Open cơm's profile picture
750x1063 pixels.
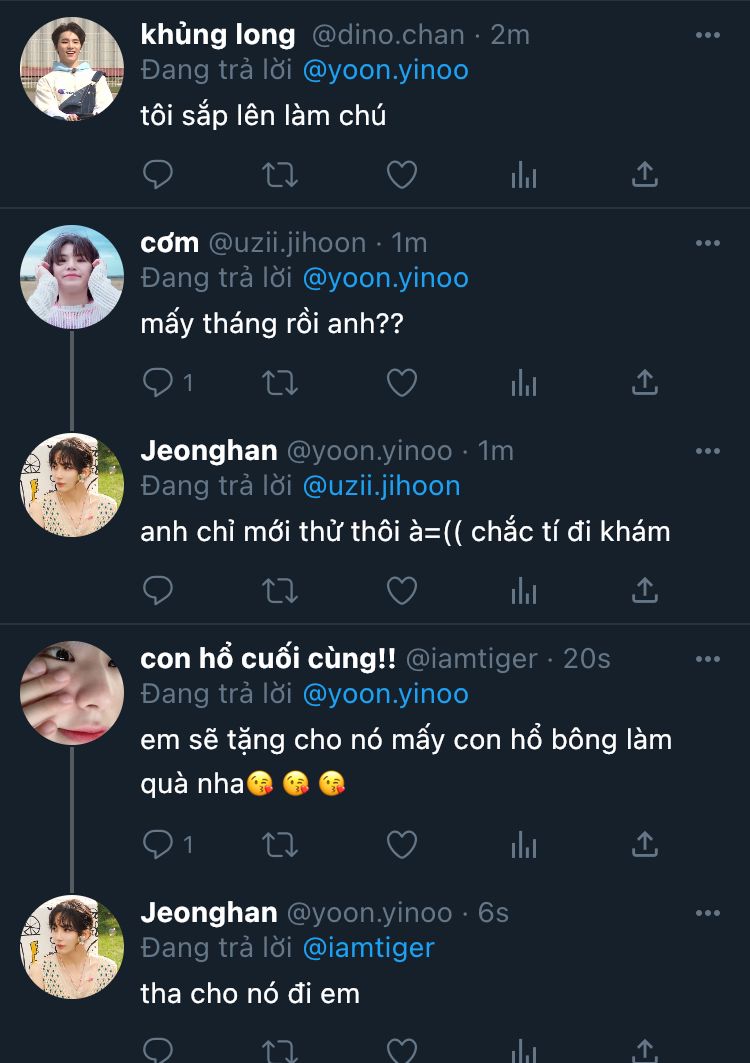pyautogui.click(x=72, y=277)
